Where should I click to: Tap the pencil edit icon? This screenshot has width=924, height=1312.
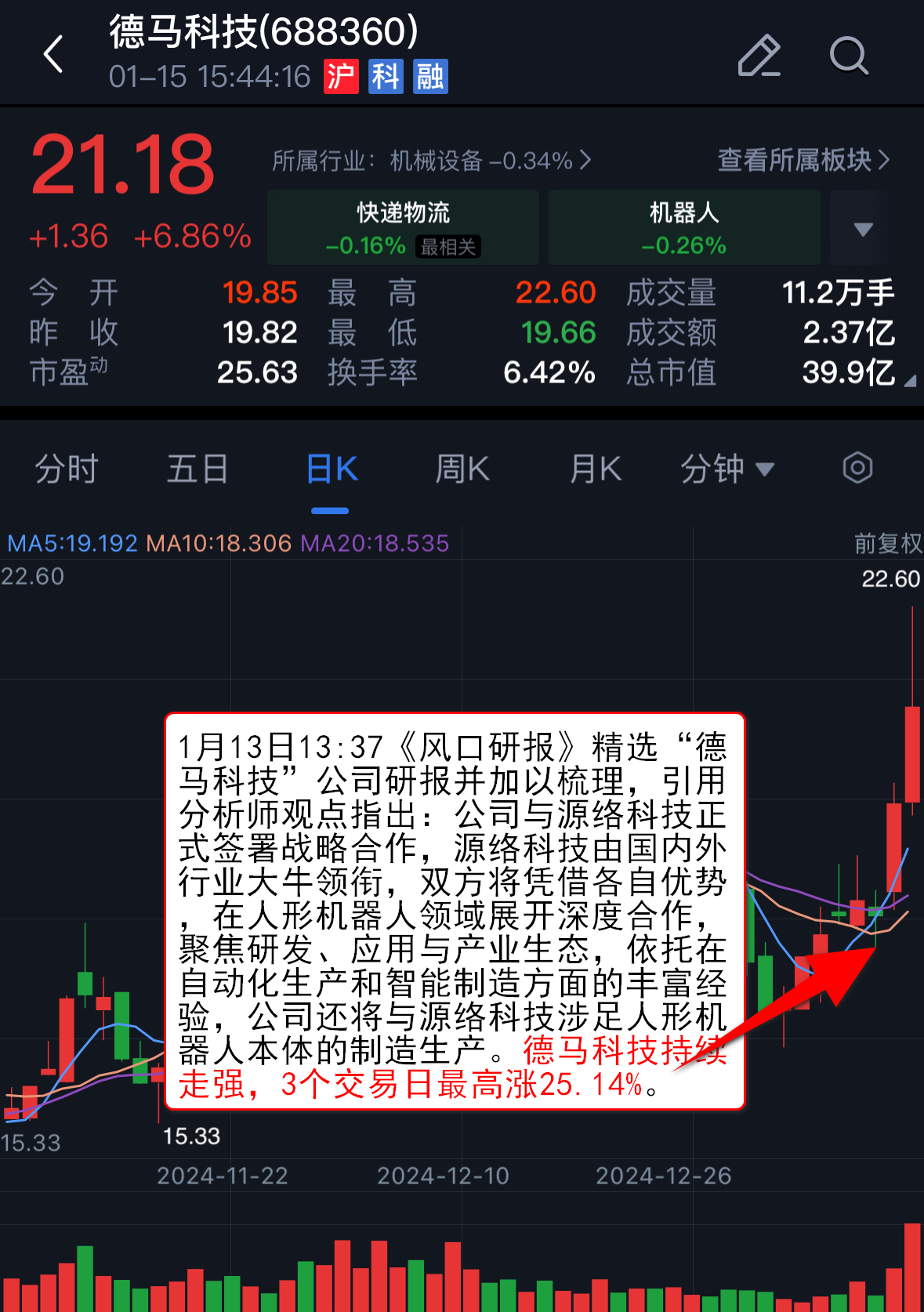point(759,56)
